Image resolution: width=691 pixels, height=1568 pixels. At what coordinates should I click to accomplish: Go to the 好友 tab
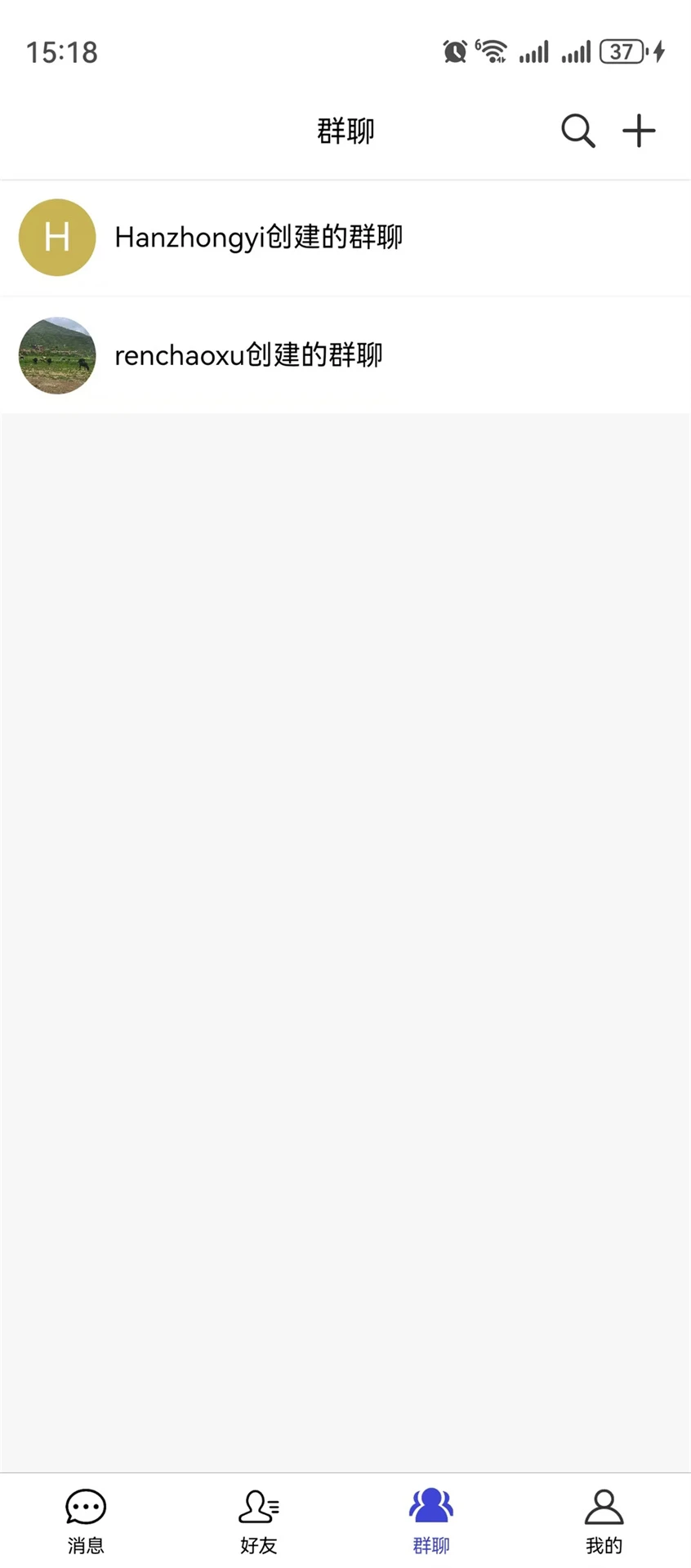[259, 1520]
